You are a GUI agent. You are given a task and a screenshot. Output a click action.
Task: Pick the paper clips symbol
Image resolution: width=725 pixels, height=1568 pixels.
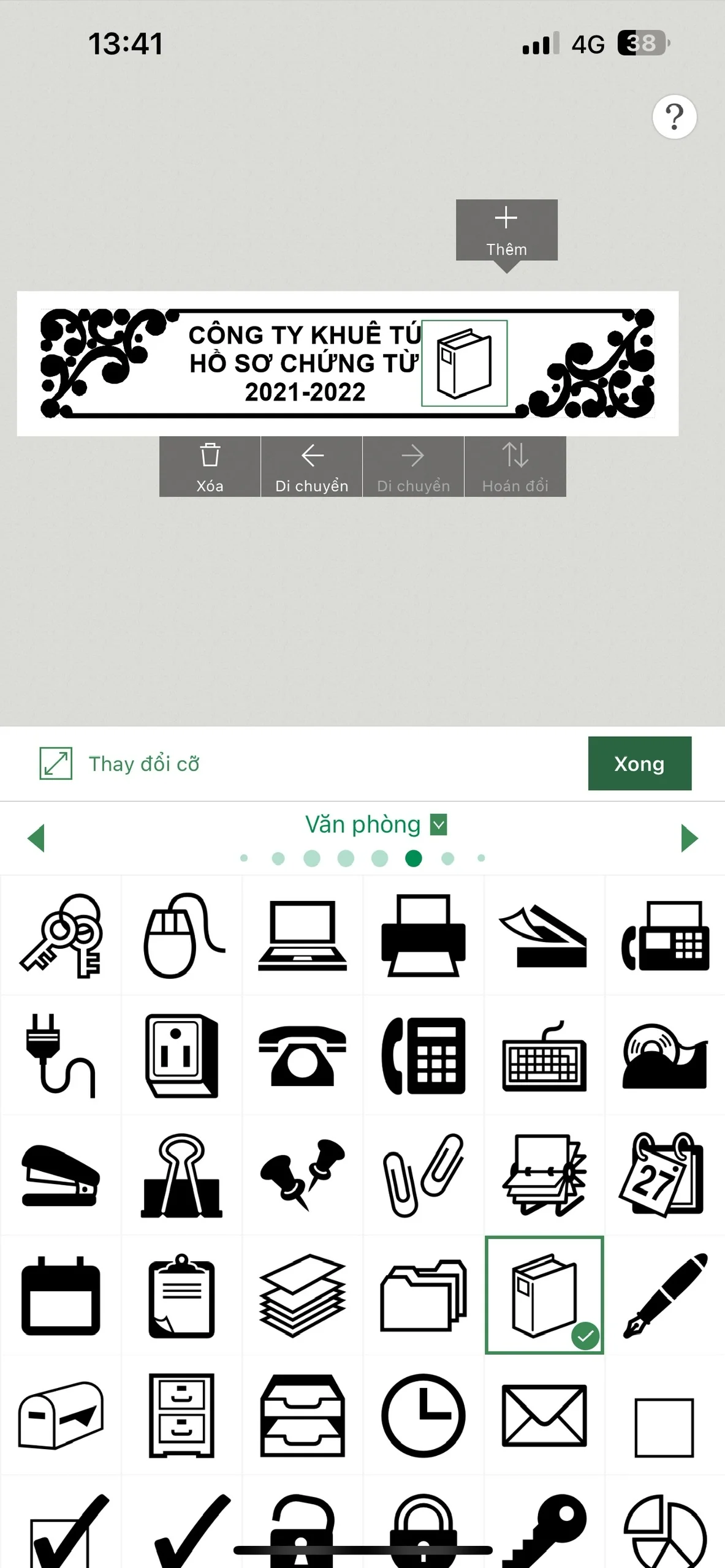[423, 1176]
